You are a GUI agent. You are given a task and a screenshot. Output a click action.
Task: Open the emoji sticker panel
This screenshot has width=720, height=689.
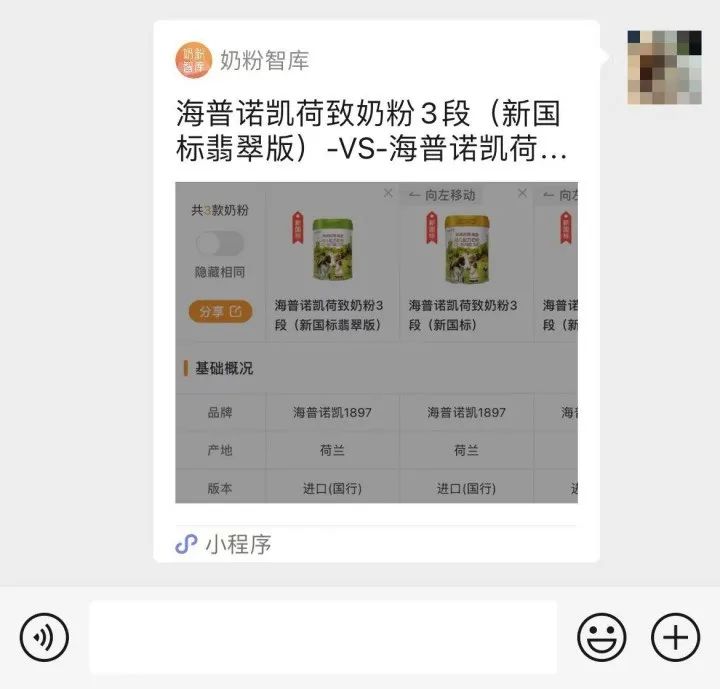click(x=601, y=637)
